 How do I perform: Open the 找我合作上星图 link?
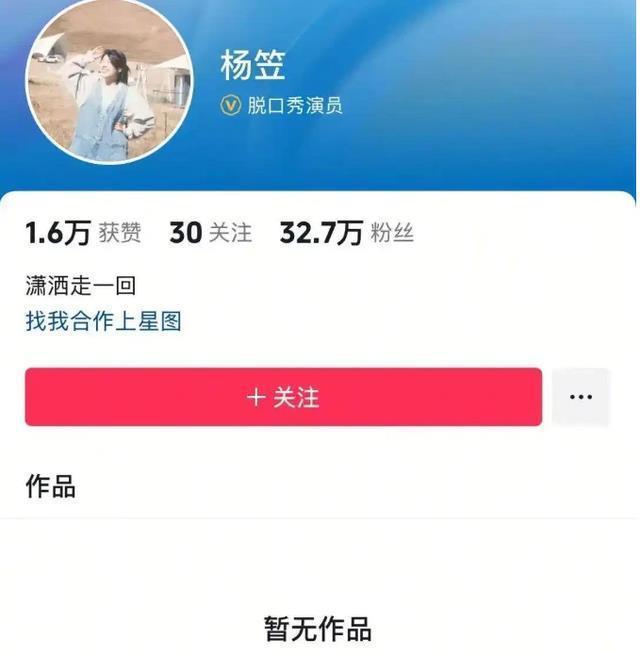point(103,322)
